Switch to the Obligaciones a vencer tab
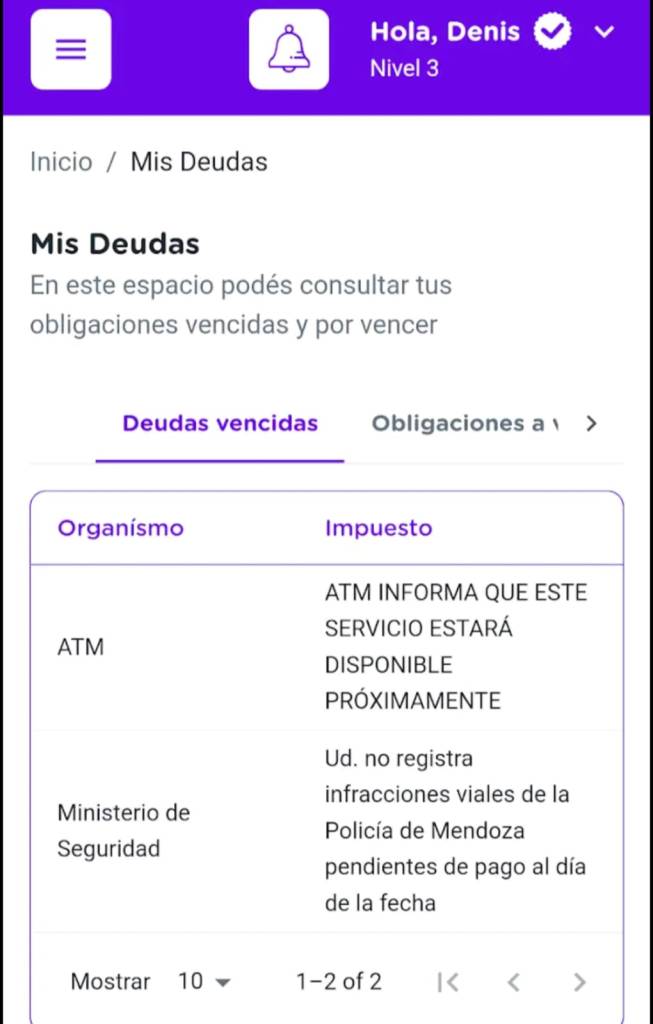 click(464, 423)
